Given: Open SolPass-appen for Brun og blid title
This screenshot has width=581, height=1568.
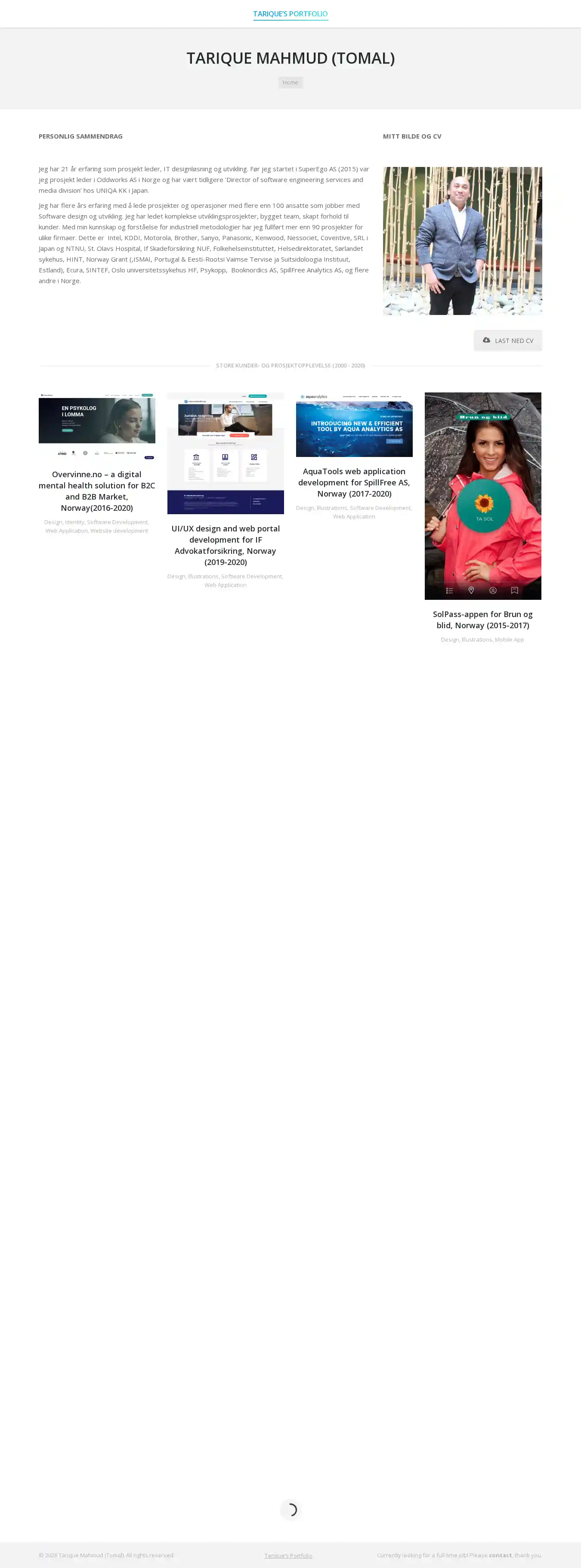Looking at the screenshot, I should (482, 619).
